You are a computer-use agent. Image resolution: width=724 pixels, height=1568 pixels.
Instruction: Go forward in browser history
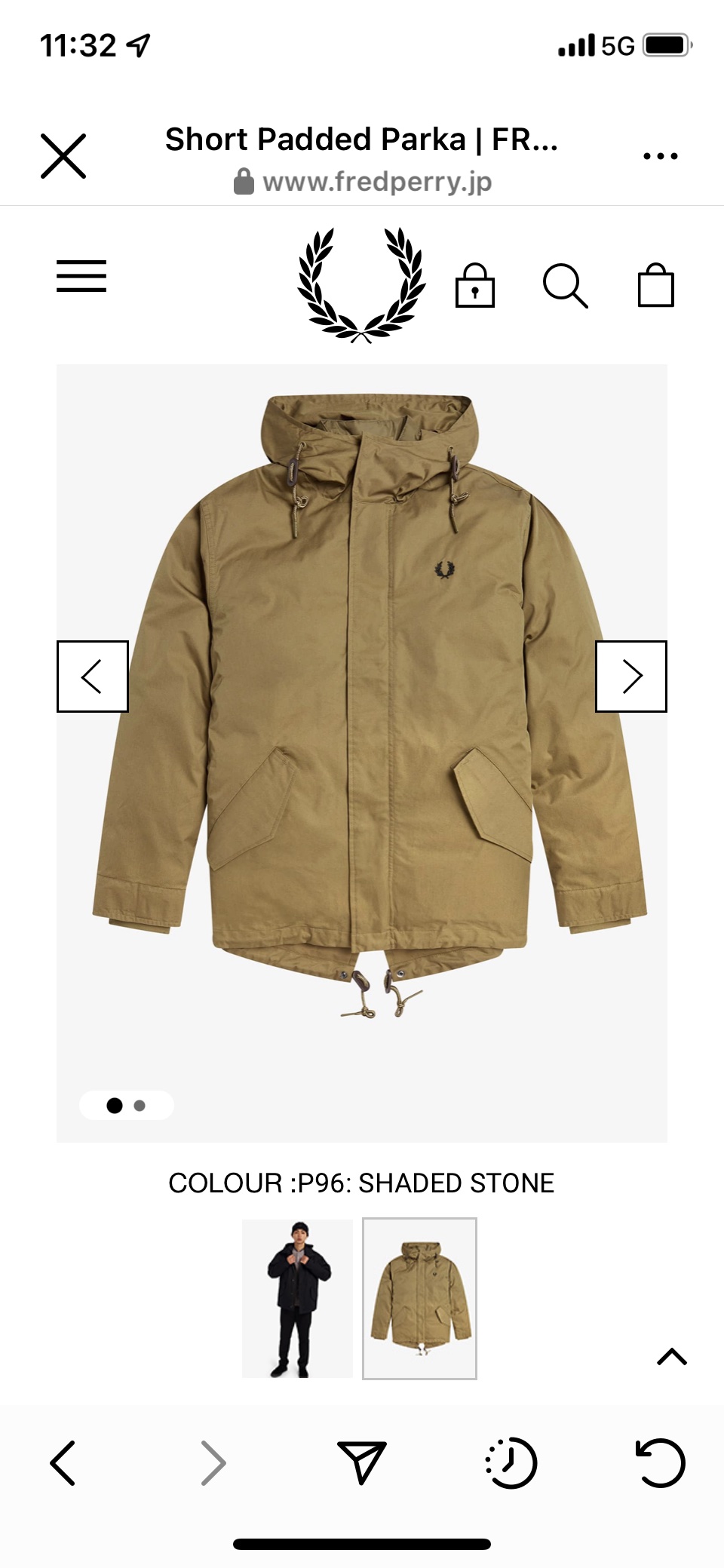tap(213, 1463)
